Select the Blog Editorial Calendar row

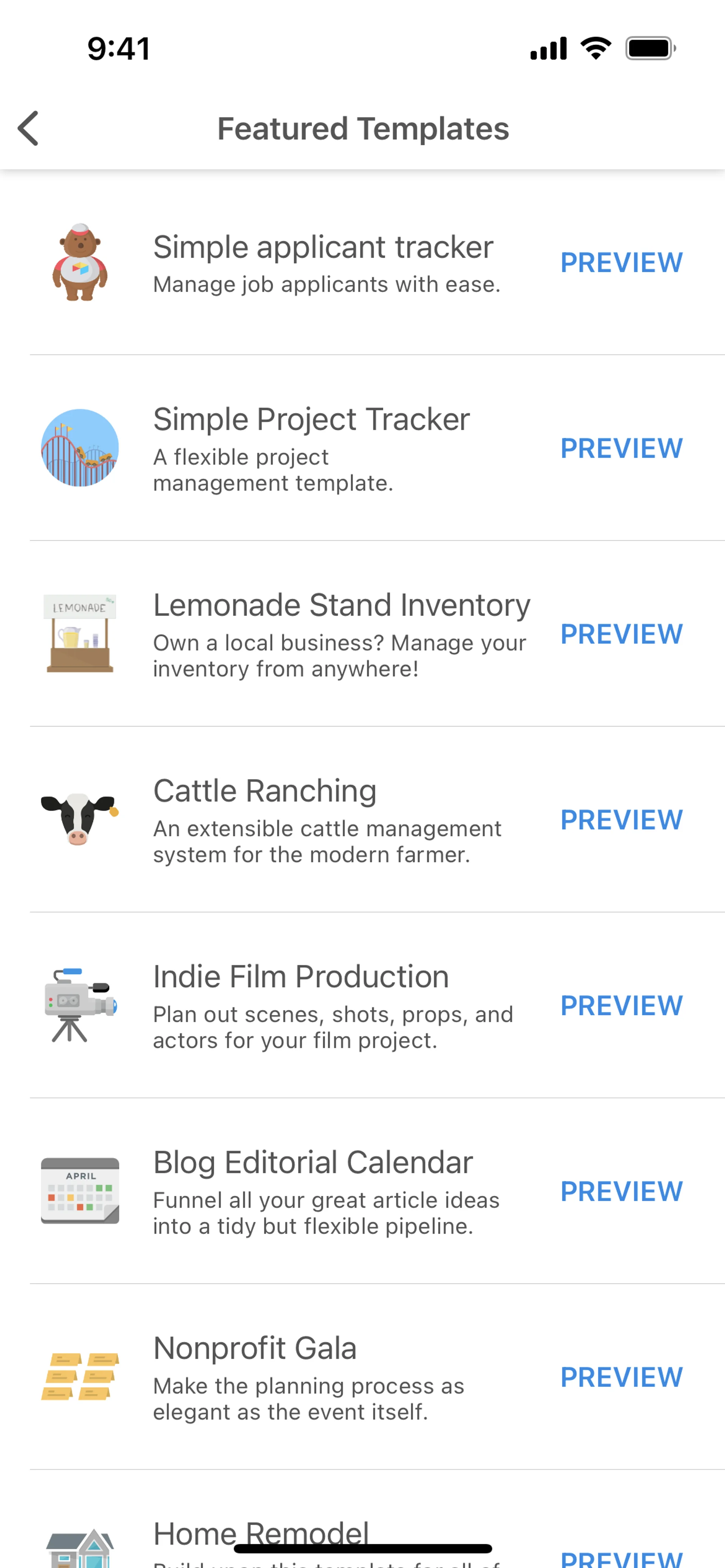coord(326,1191)
